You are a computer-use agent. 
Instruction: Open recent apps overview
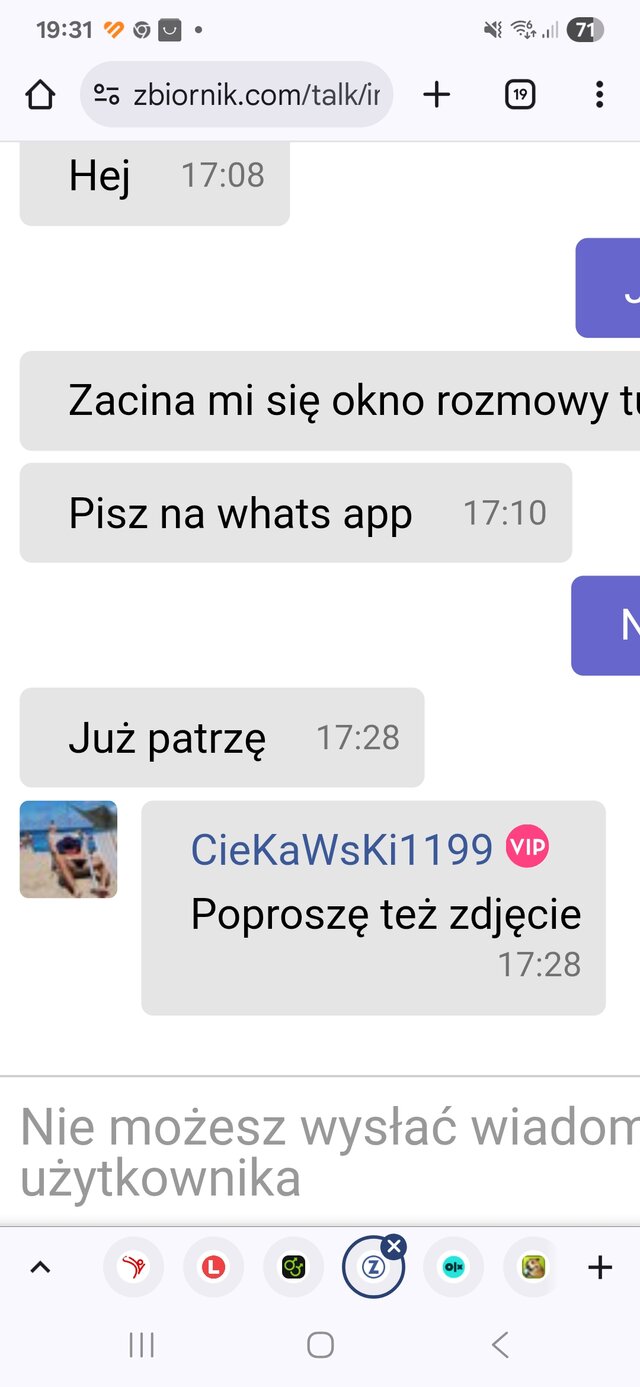pos(142,1345)
